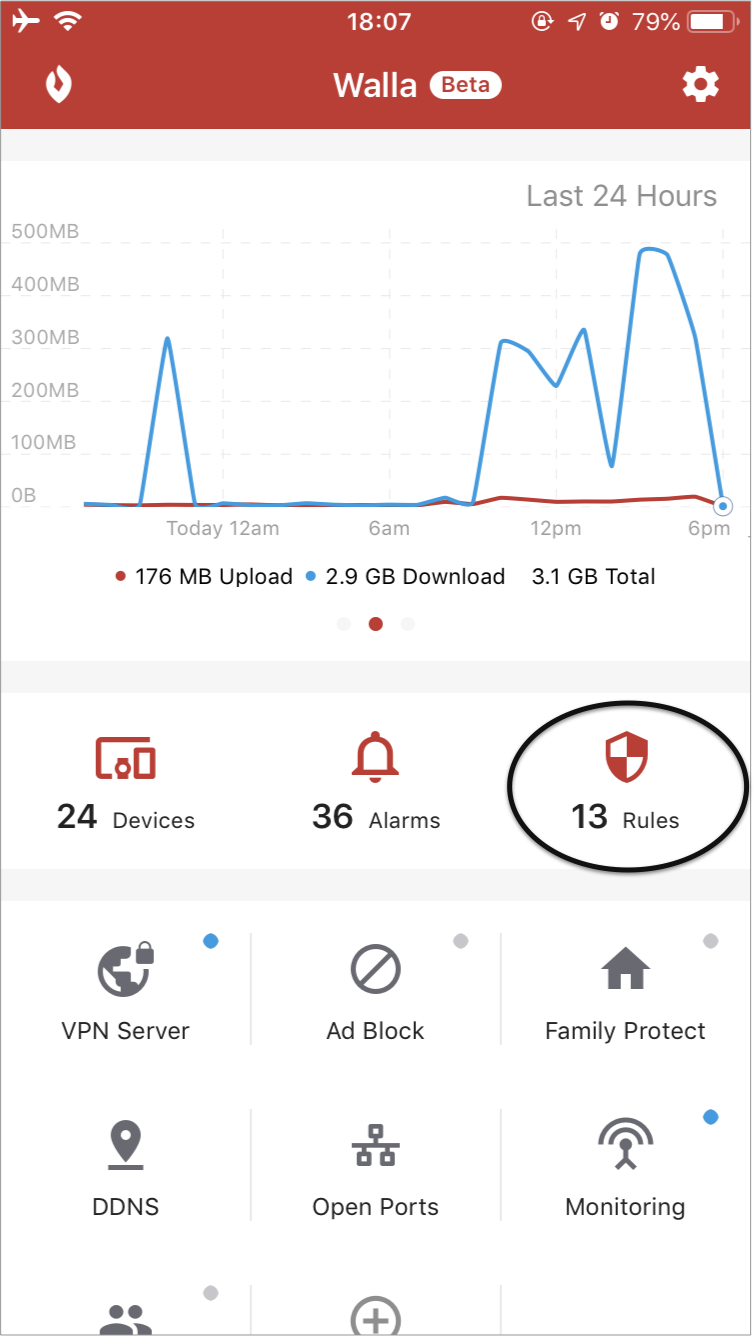Viewport: 754px width, 1336px height.
Task: Select the middle page indicator dot
Action: pyautogui.click(x=376, y=624)
